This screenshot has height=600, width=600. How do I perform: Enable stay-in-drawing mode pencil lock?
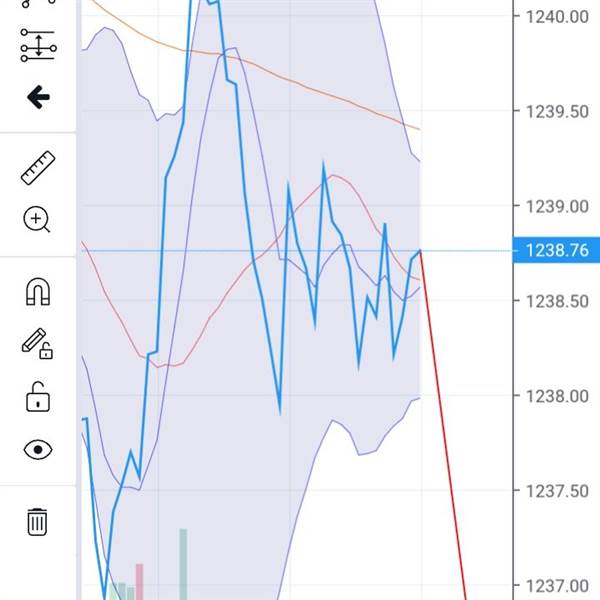click(37, 344)
